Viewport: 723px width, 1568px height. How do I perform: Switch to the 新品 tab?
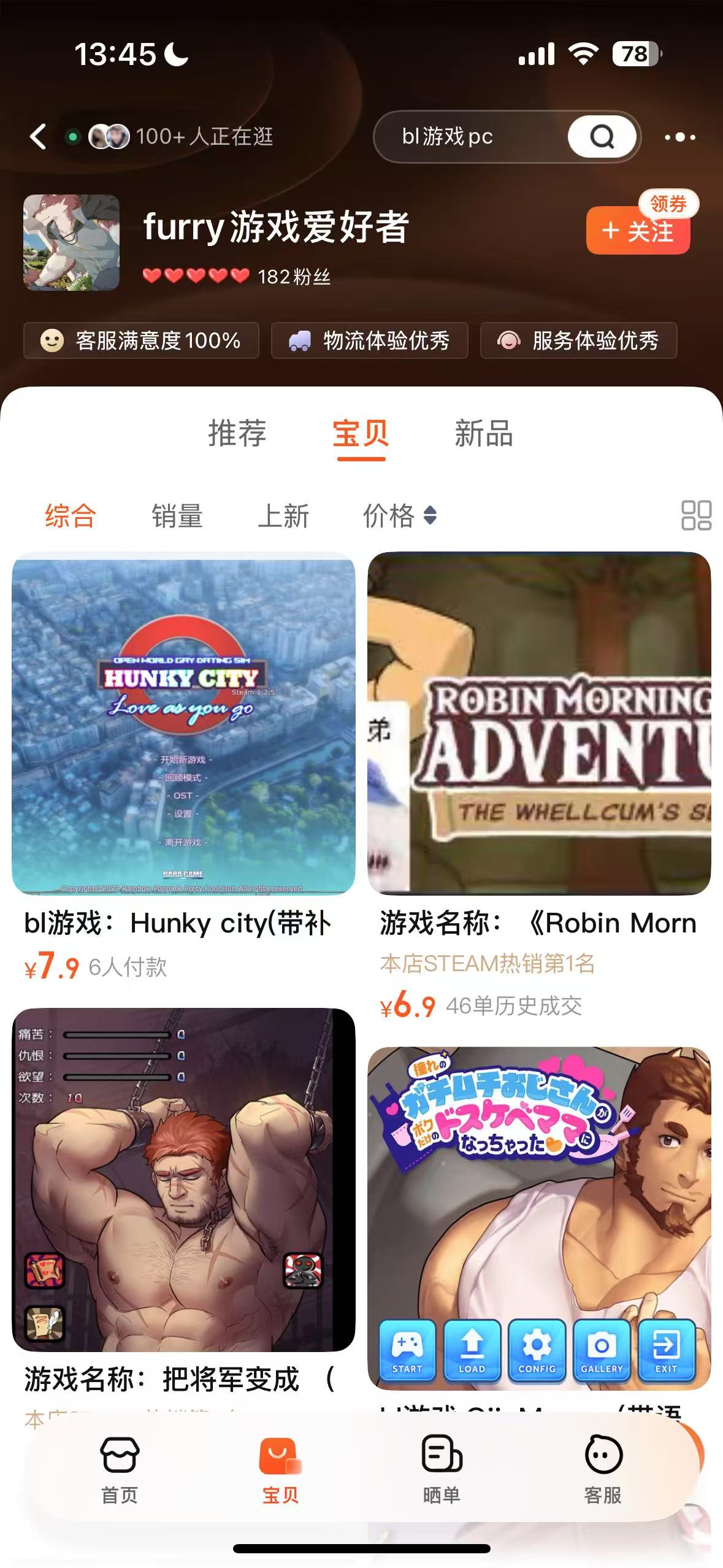484,433
